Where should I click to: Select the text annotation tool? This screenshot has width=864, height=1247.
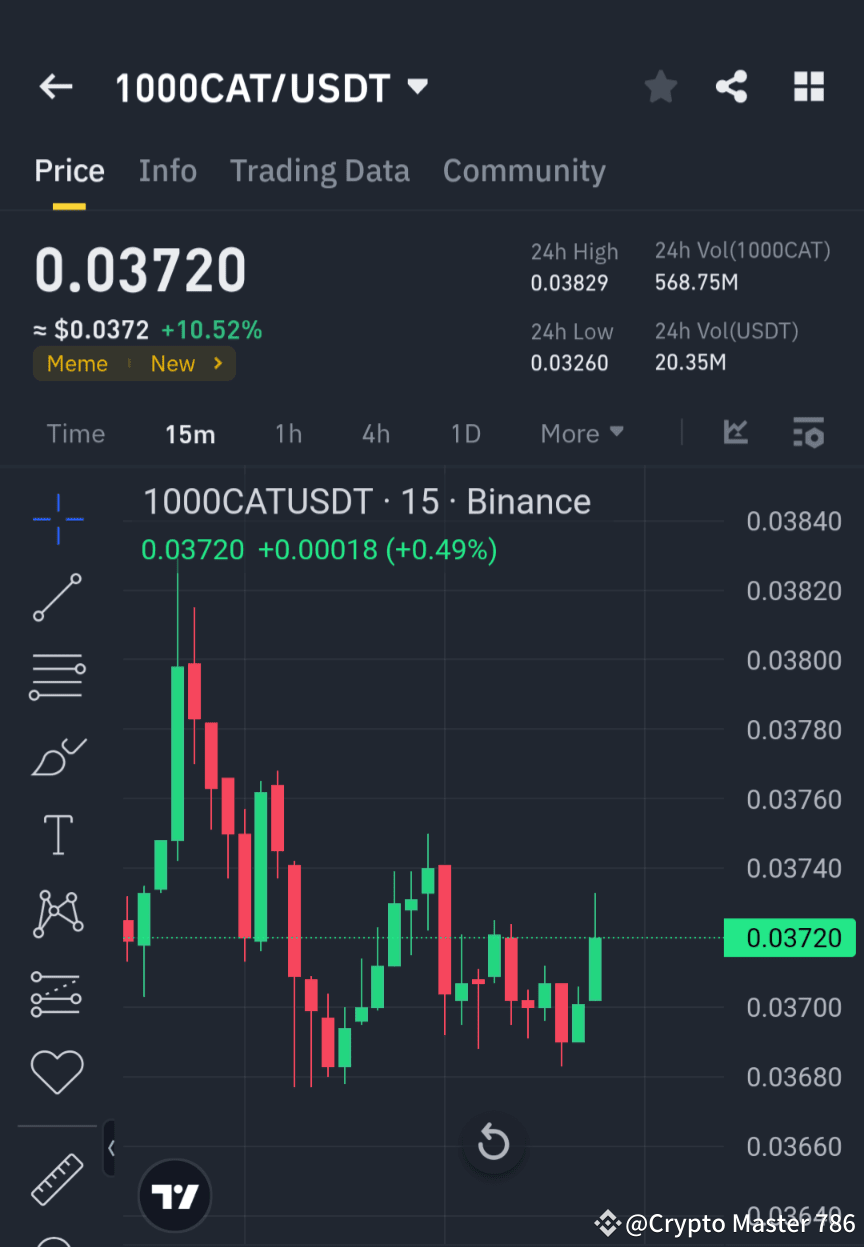(x=57, y=834)
